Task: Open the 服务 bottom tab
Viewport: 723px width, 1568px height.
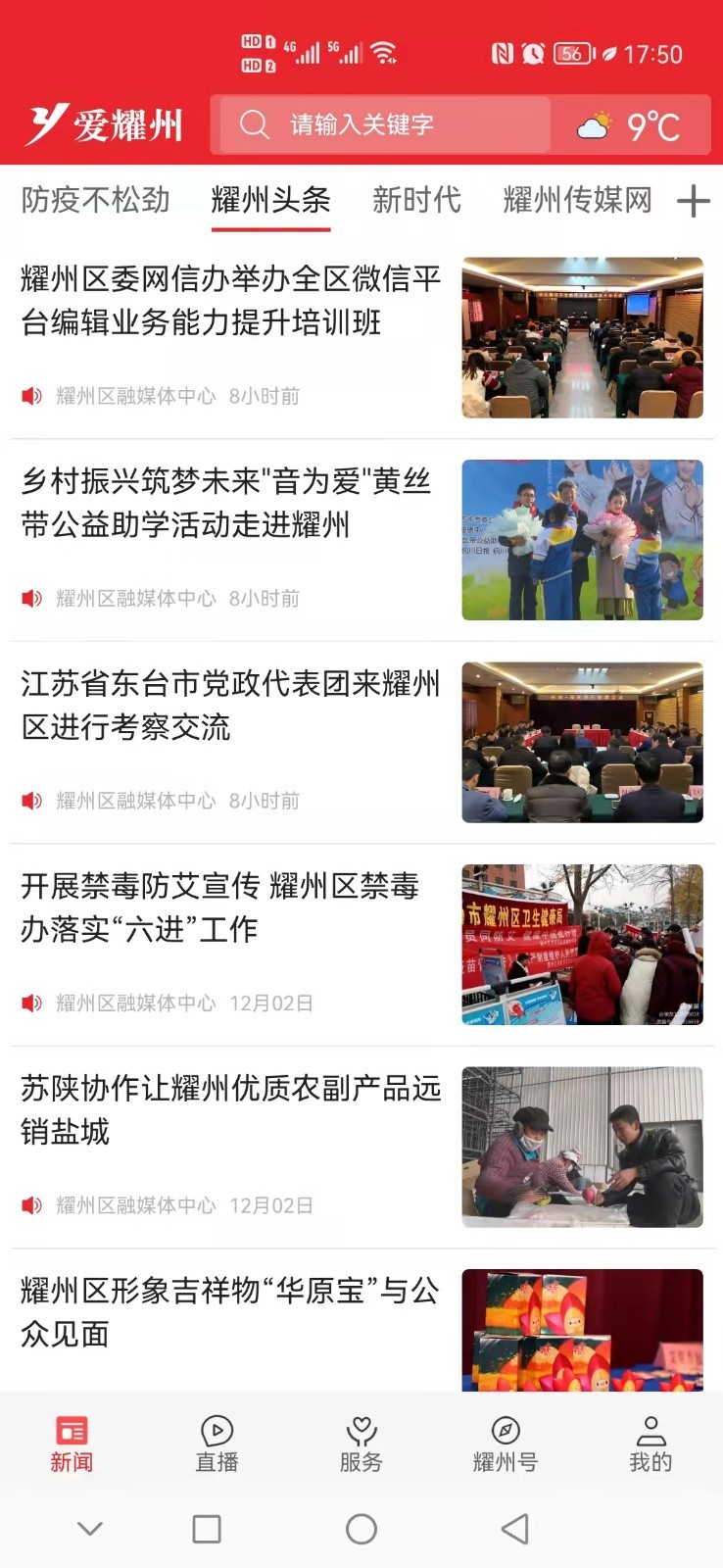Action: point(361,1444)
